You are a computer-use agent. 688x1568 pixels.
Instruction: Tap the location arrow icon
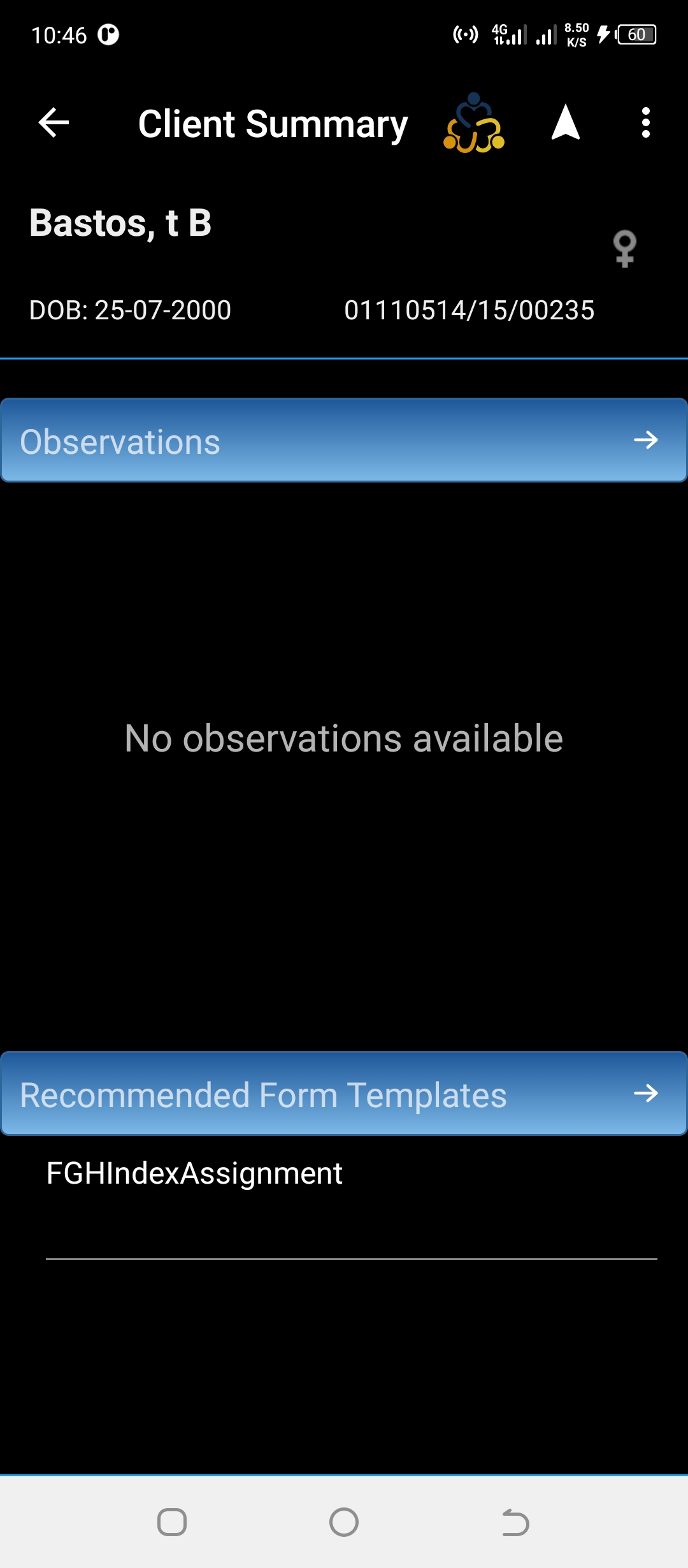pyautogui.click(x=566, y=122)
